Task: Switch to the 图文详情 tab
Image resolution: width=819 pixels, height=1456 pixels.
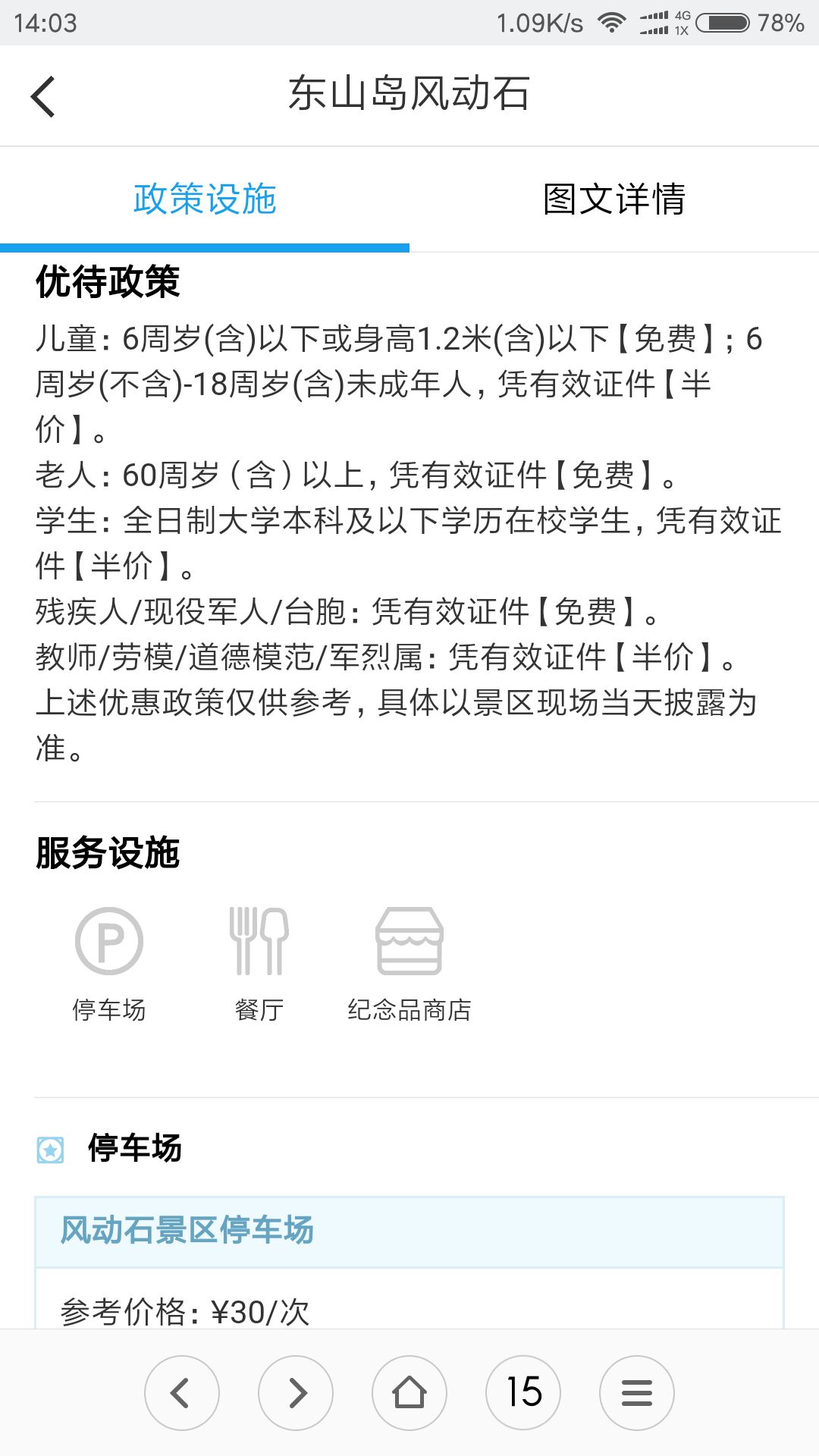Action: click(614, 199)
